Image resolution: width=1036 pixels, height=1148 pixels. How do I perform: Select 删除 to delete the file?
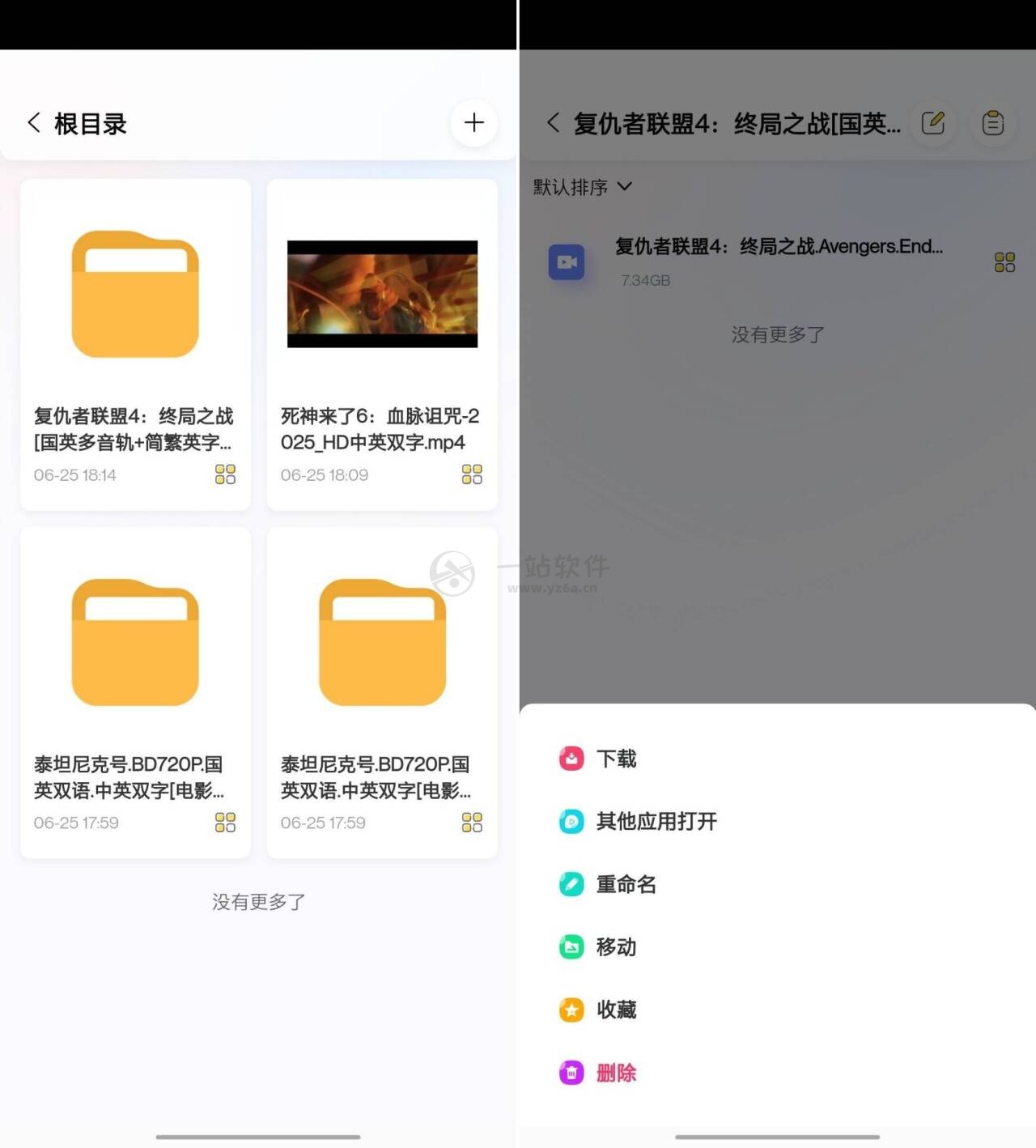(615, 1073)
